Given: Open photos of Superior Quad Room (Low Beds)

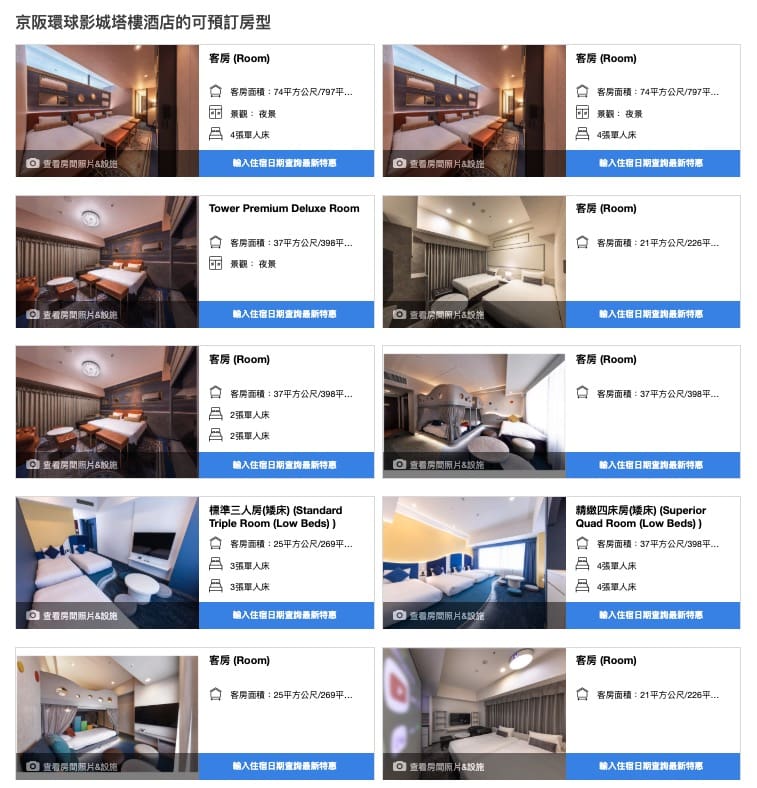Looking at the screenshot, I should 439,615.
